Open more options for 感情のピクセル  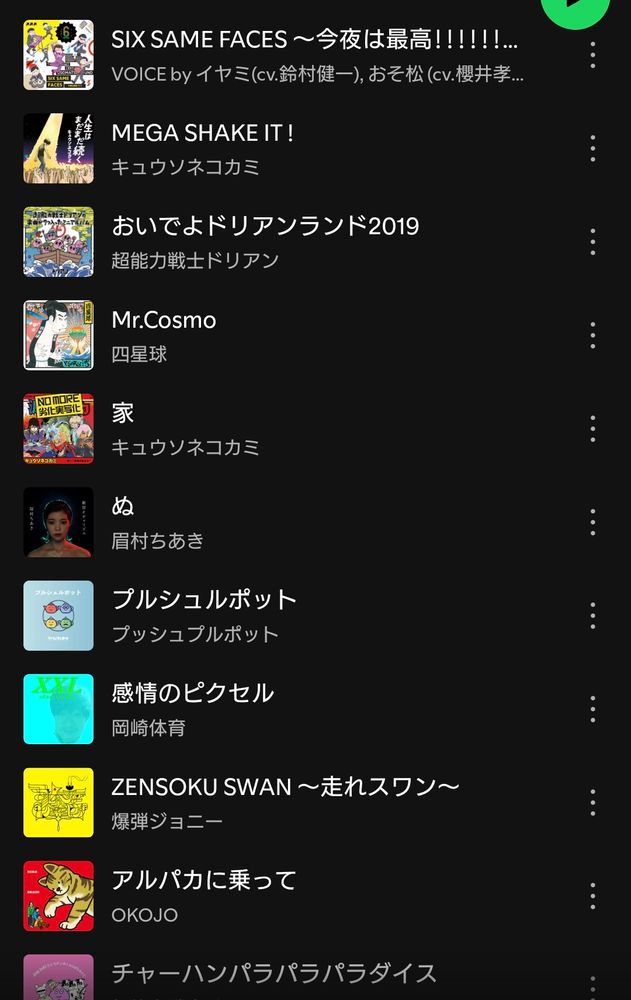click(593, 709)
